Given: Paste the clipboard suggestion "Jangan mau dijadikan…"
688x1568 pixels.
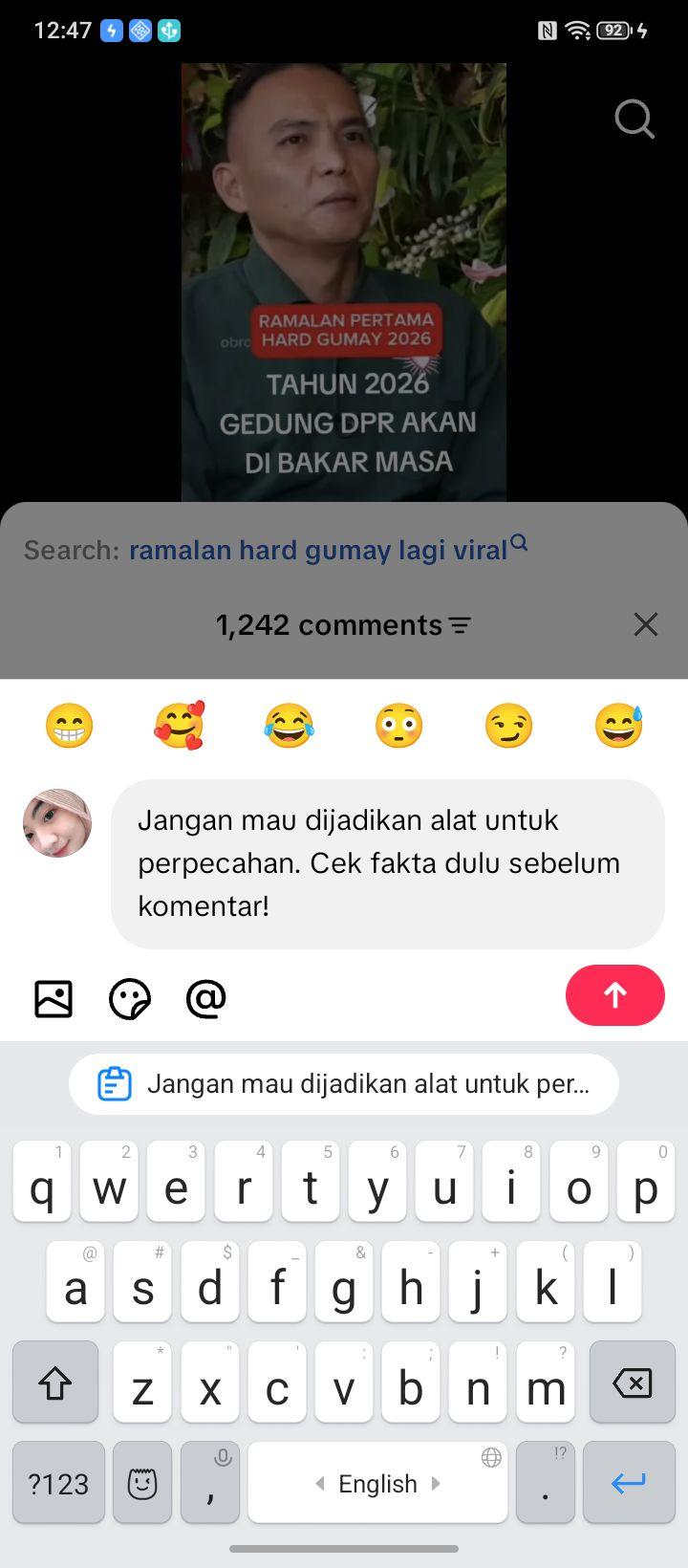Looking at the screenshot, I should coord(344,1083).
